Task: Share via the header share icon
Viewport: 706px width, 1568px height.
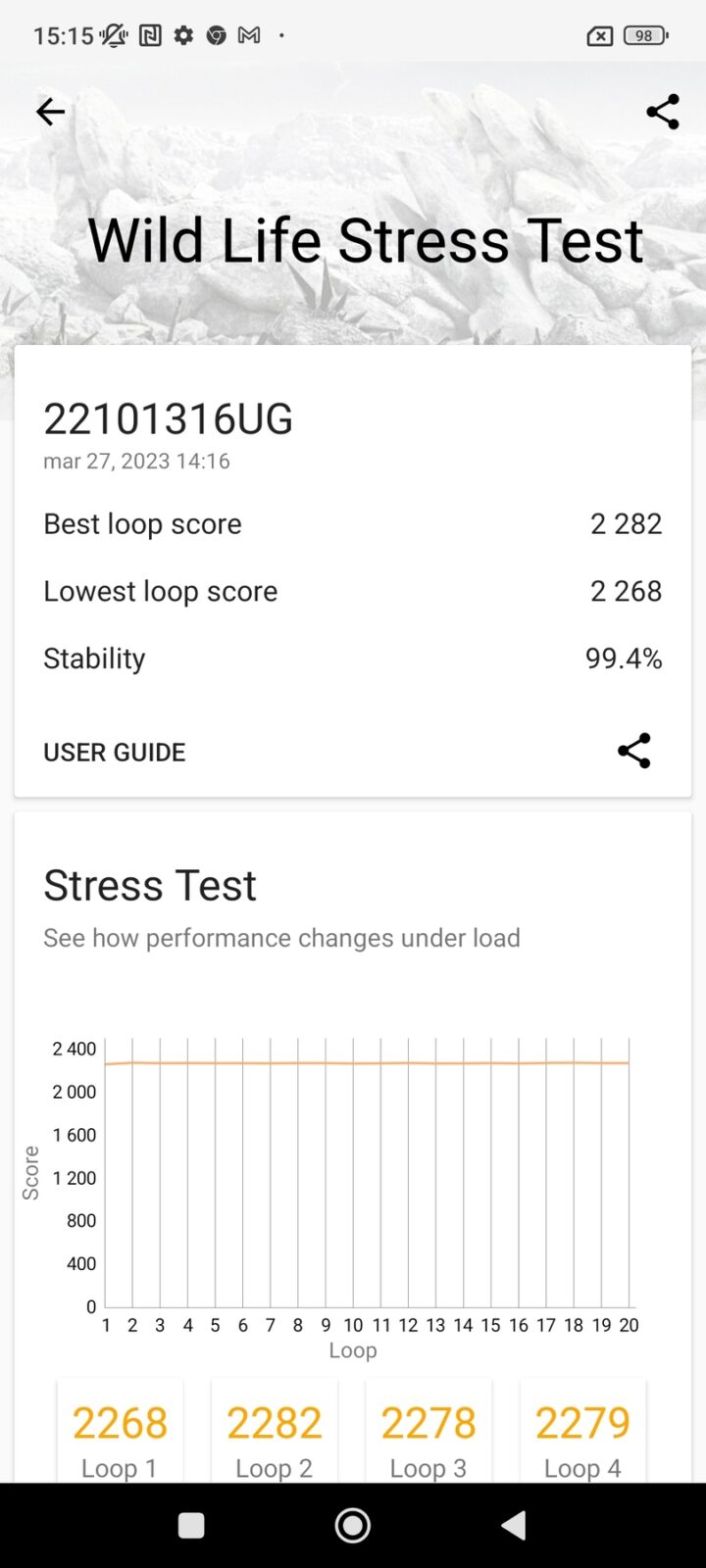Action: [x=663, y=112]
